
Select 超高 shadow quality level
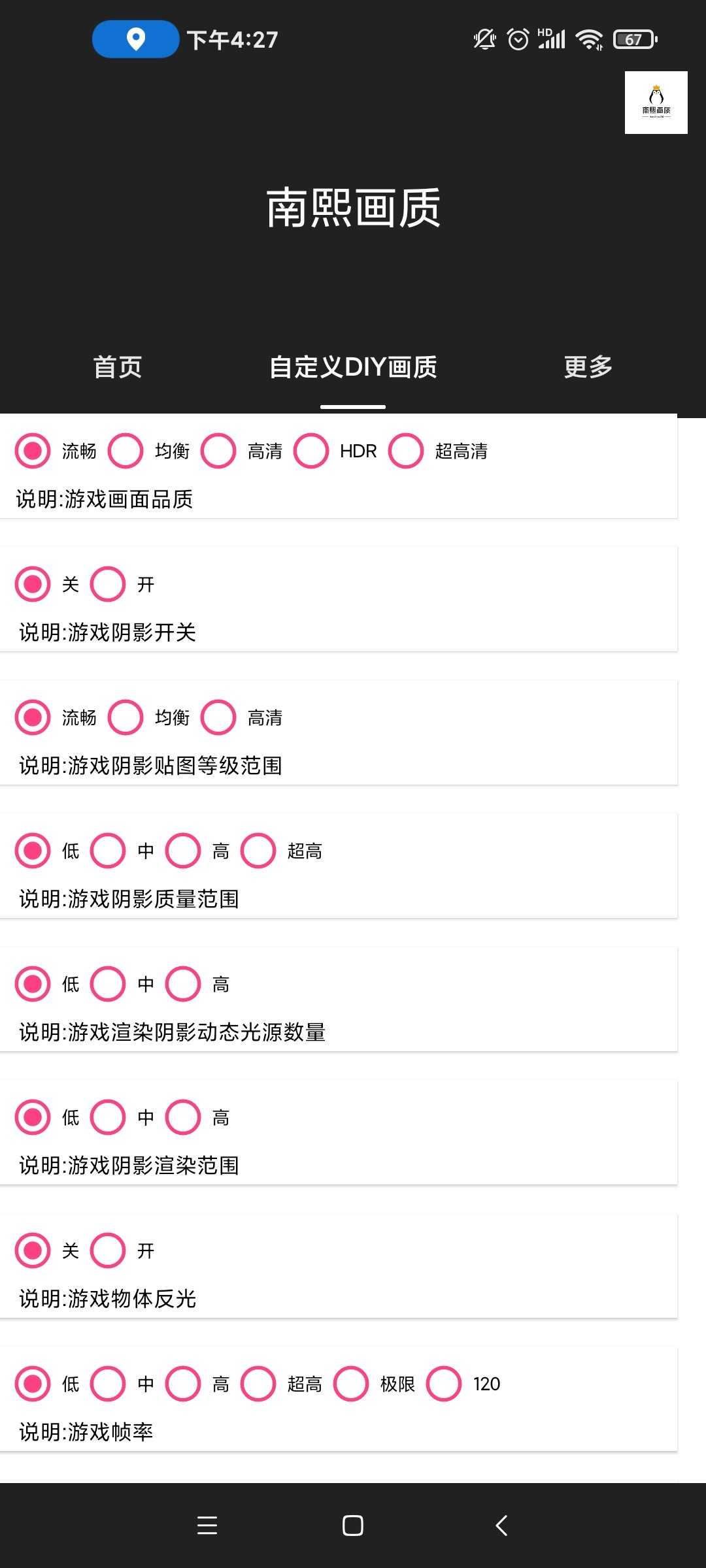258,850
